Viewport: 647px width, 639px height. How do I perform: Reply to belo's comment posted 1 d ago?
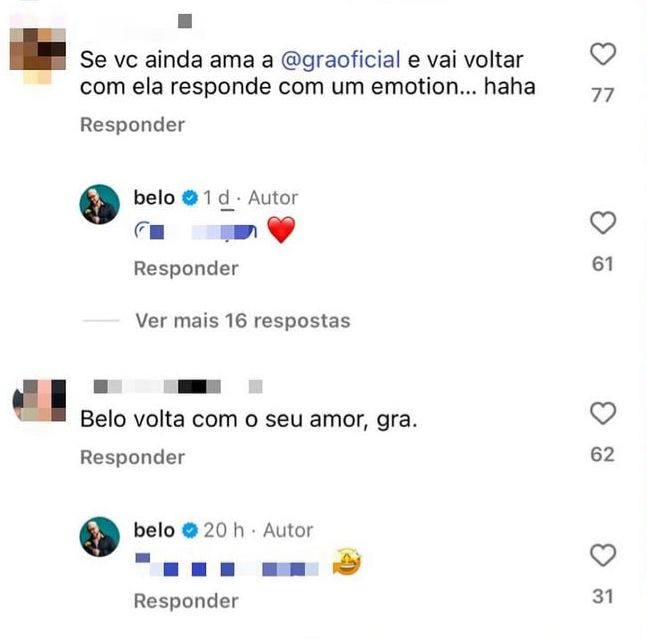[x=186, y=268]
